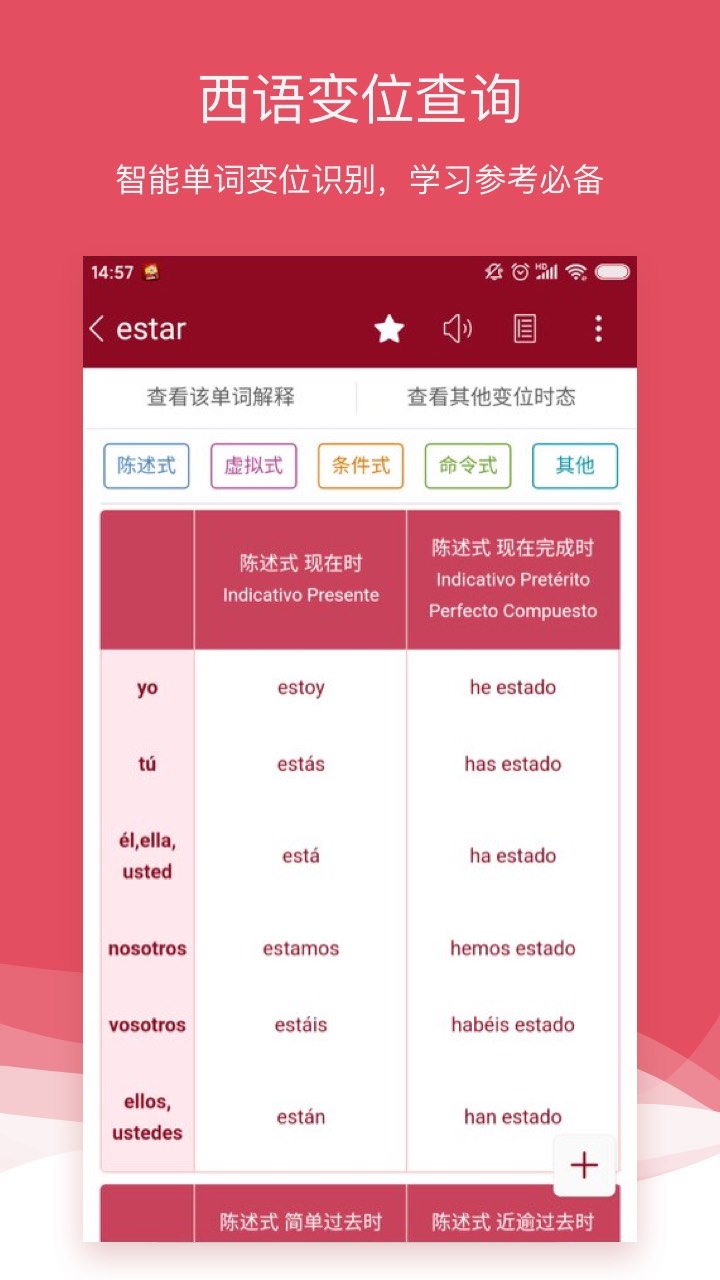Tap 查看其他变位时态 to view other tenses
The width and height of the screenshot is (720, 1280).
496,396
